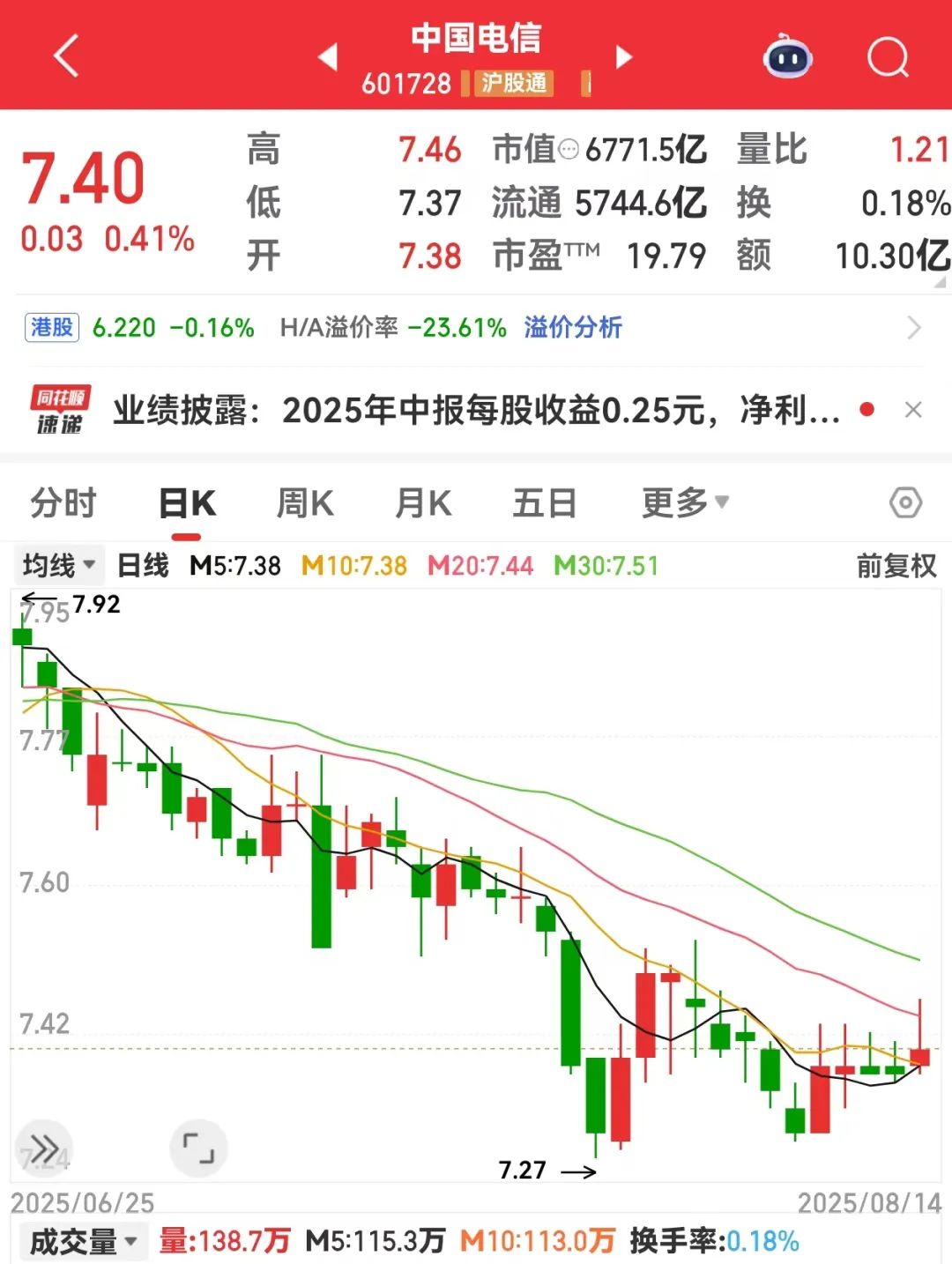Viewport: 952px width, 1264px height.
Task: Switch to the previous stock
Action: pyautogui.click(x=328, y=57)
